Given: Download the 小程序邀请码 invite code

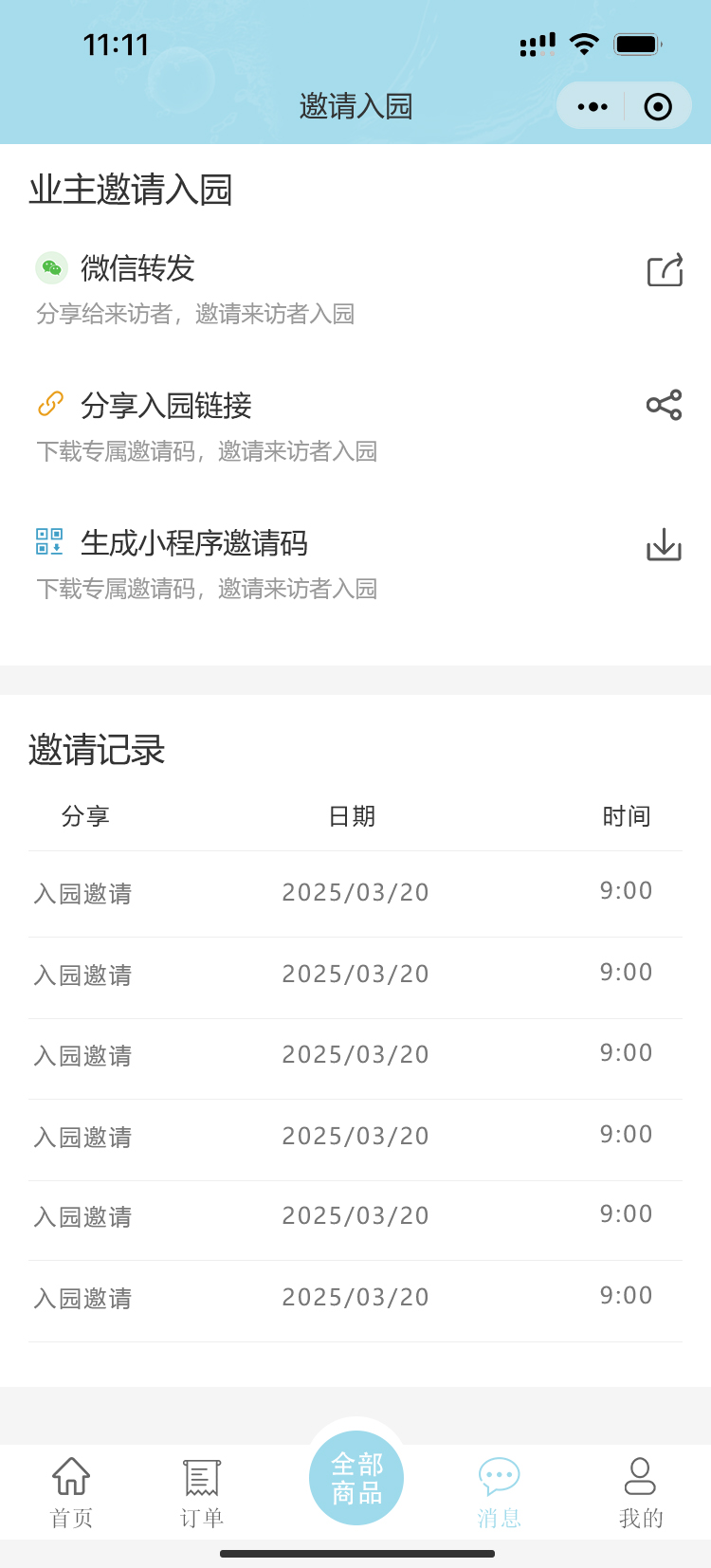Looking at the screenshot, I should tap(664, 545).
